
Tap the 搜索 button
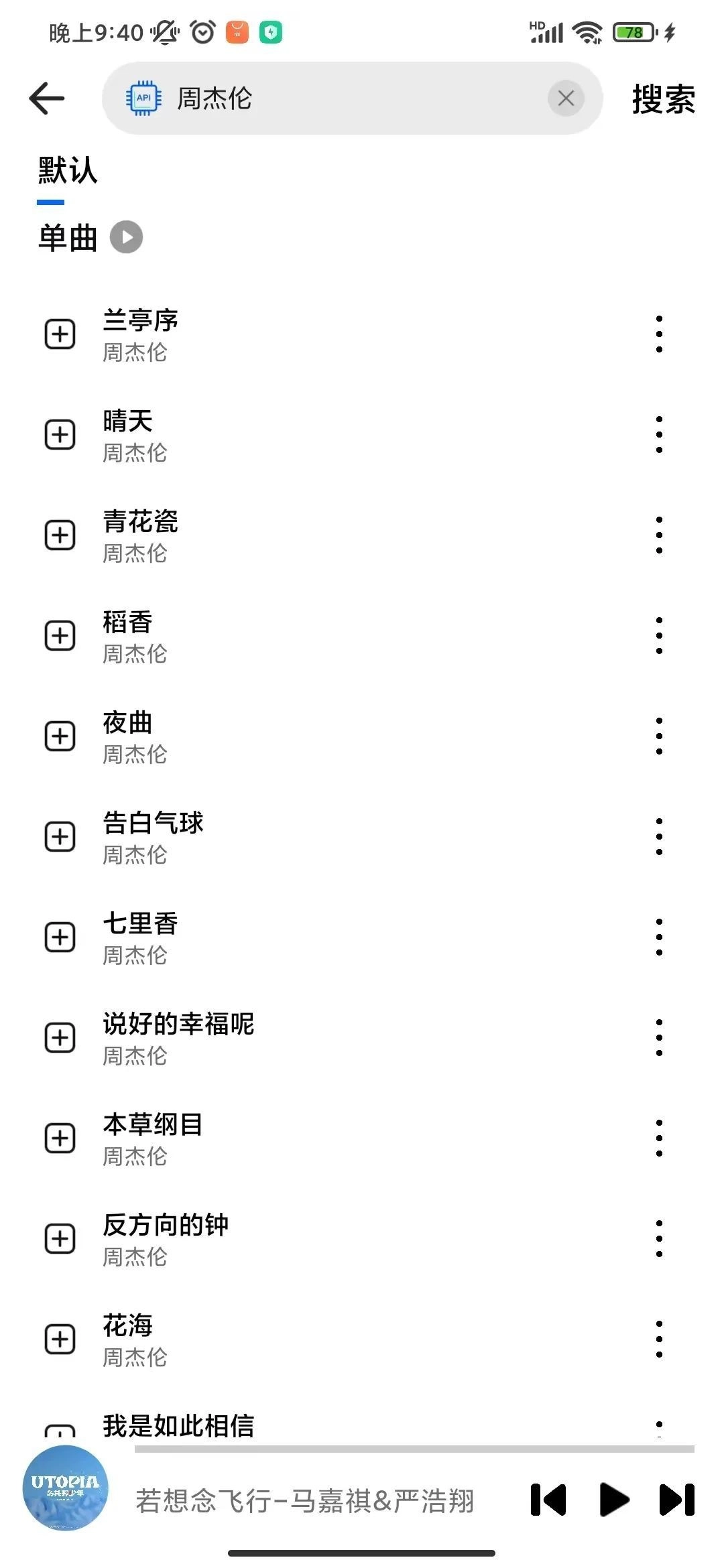point(663,99)
